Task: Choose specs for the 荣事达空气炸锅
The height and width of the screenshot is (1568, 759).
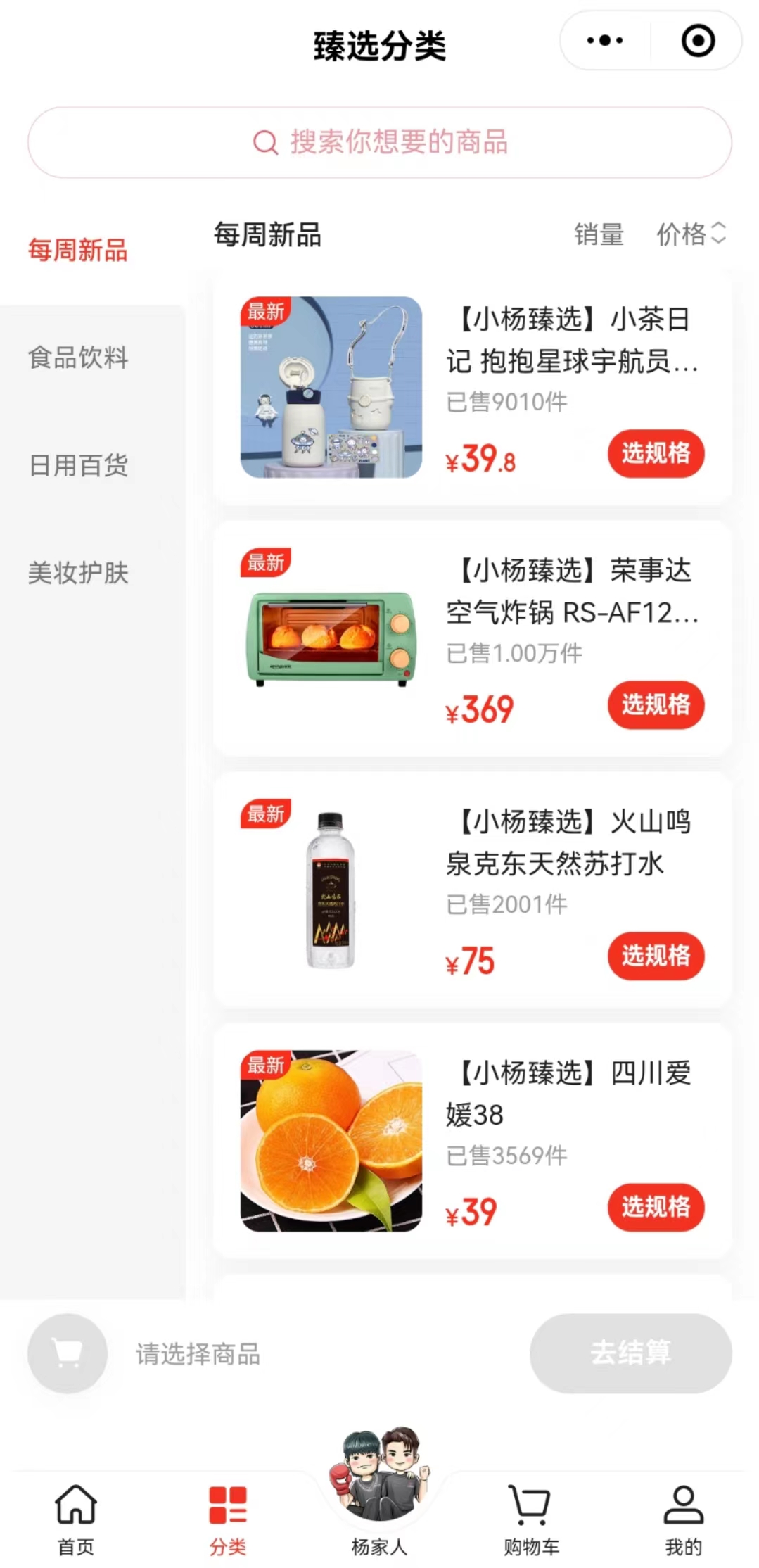Action: [x=656, y=704]
